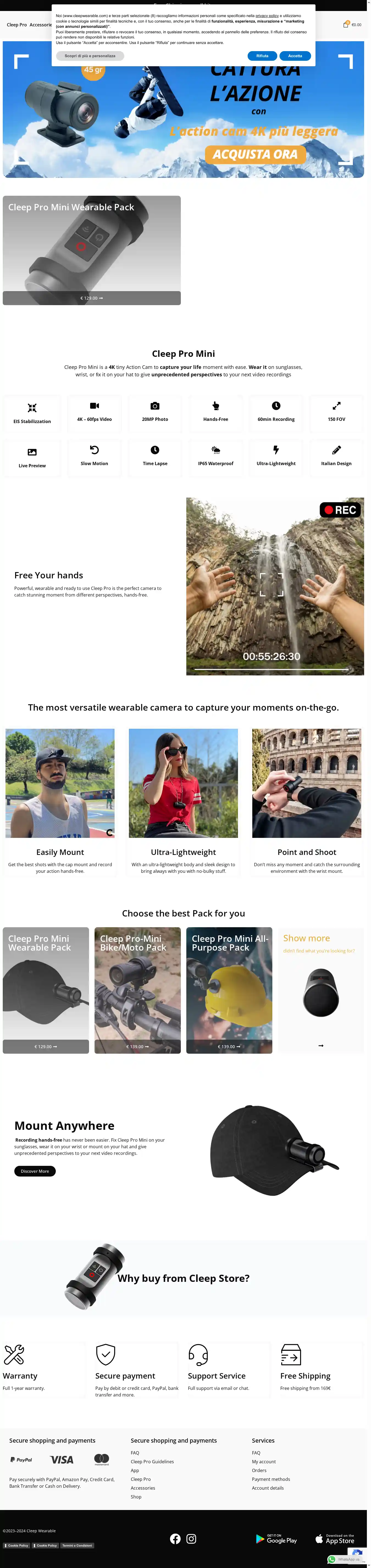Accept cookies with the Accetta button
This screenshot has width=371, height=1568.
[x=295, y=56]
